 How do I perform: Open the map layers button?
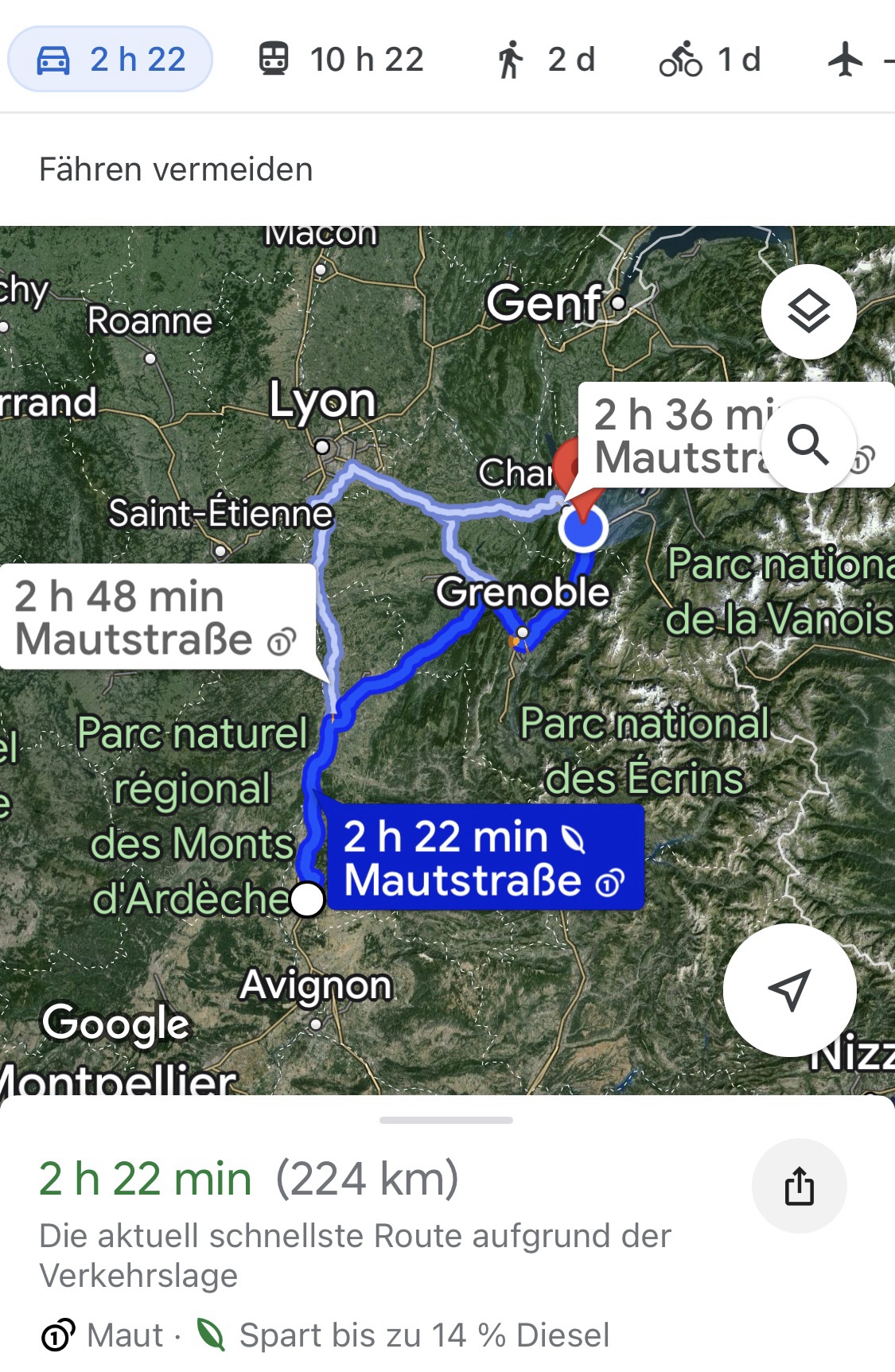click(808, 311)
